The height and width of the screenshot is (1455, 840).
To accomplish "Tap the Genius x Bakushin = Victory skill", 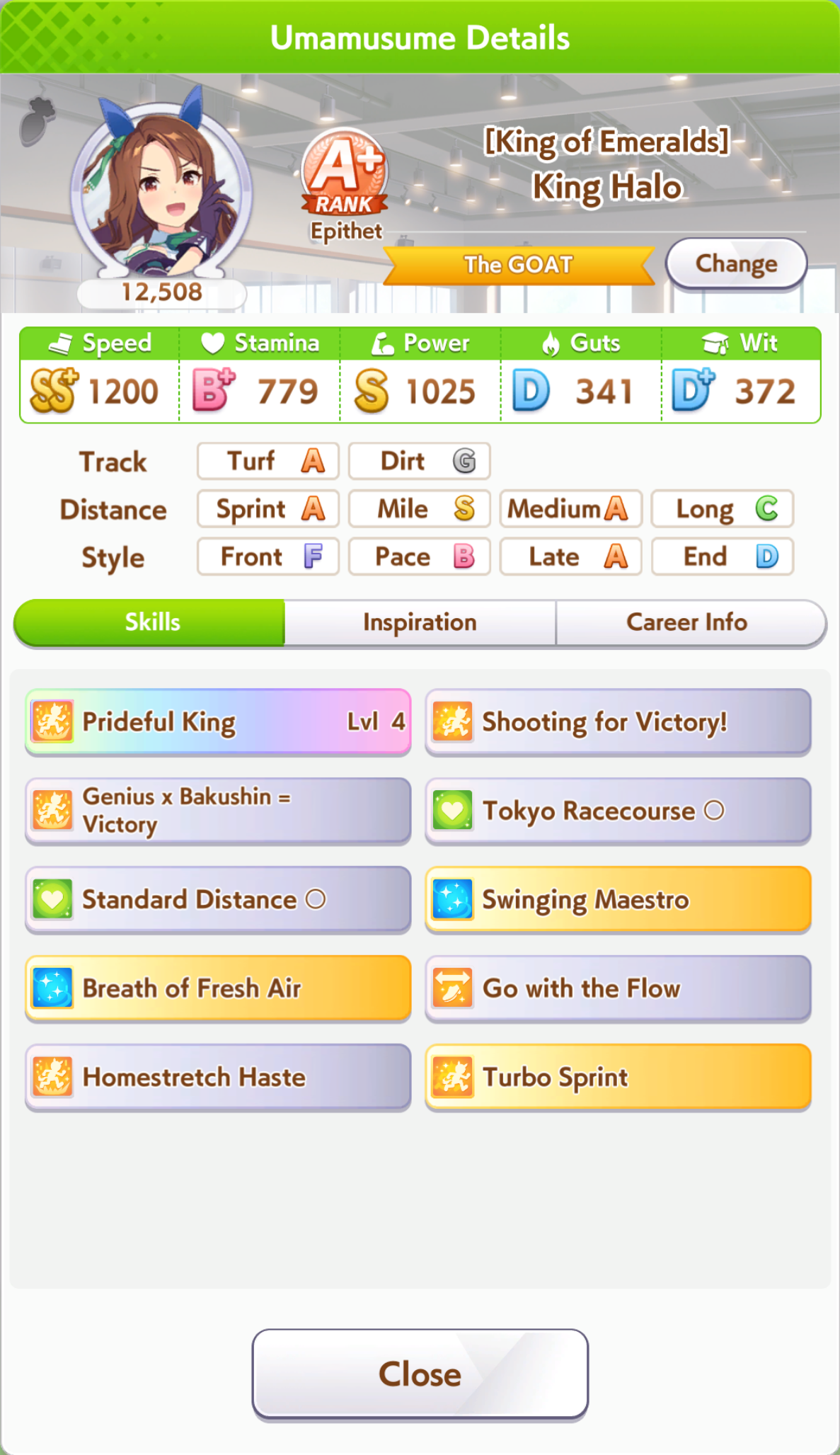I will (x=218, y=811).
